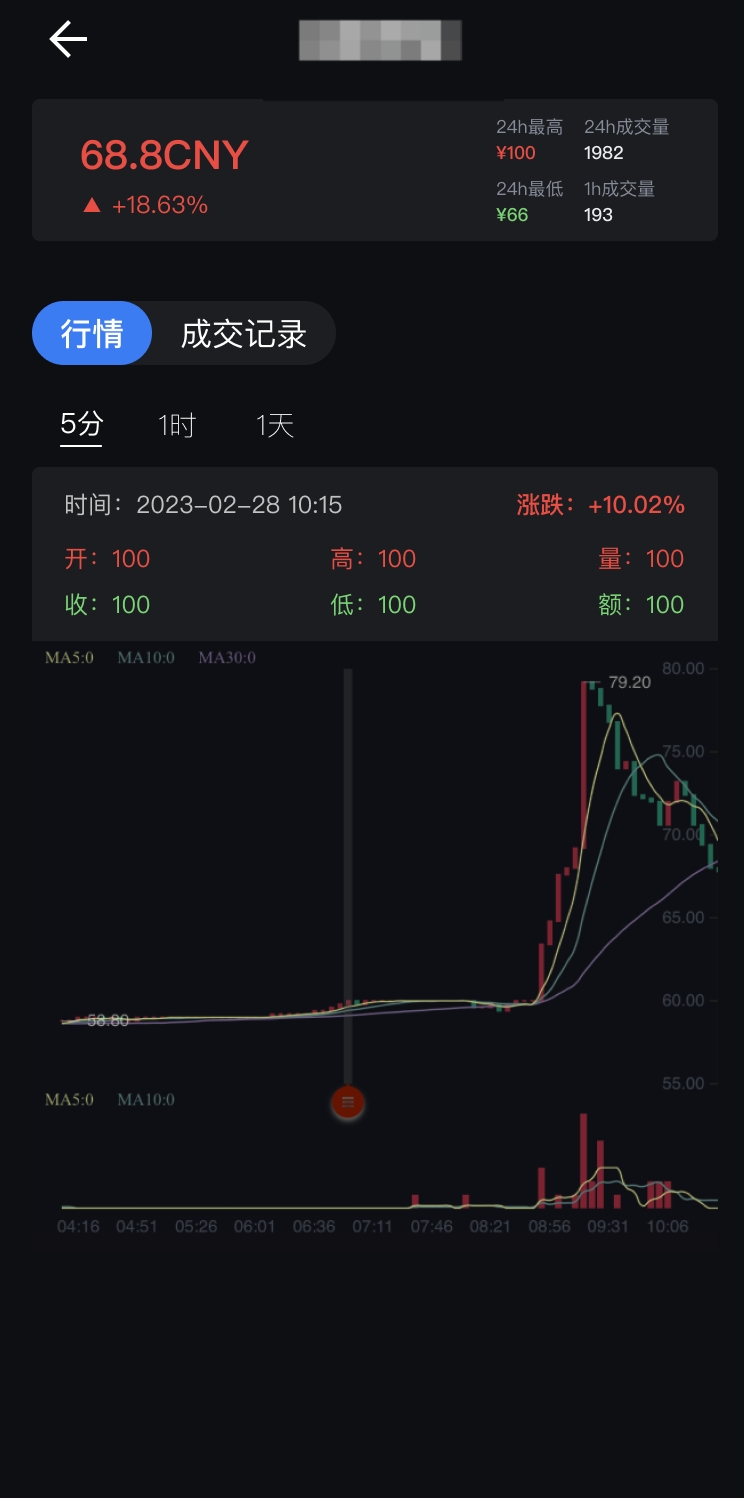744x1498 pixels.
Task: Click the red up-triangle next to +18.63%
Action: coord(94,203)
